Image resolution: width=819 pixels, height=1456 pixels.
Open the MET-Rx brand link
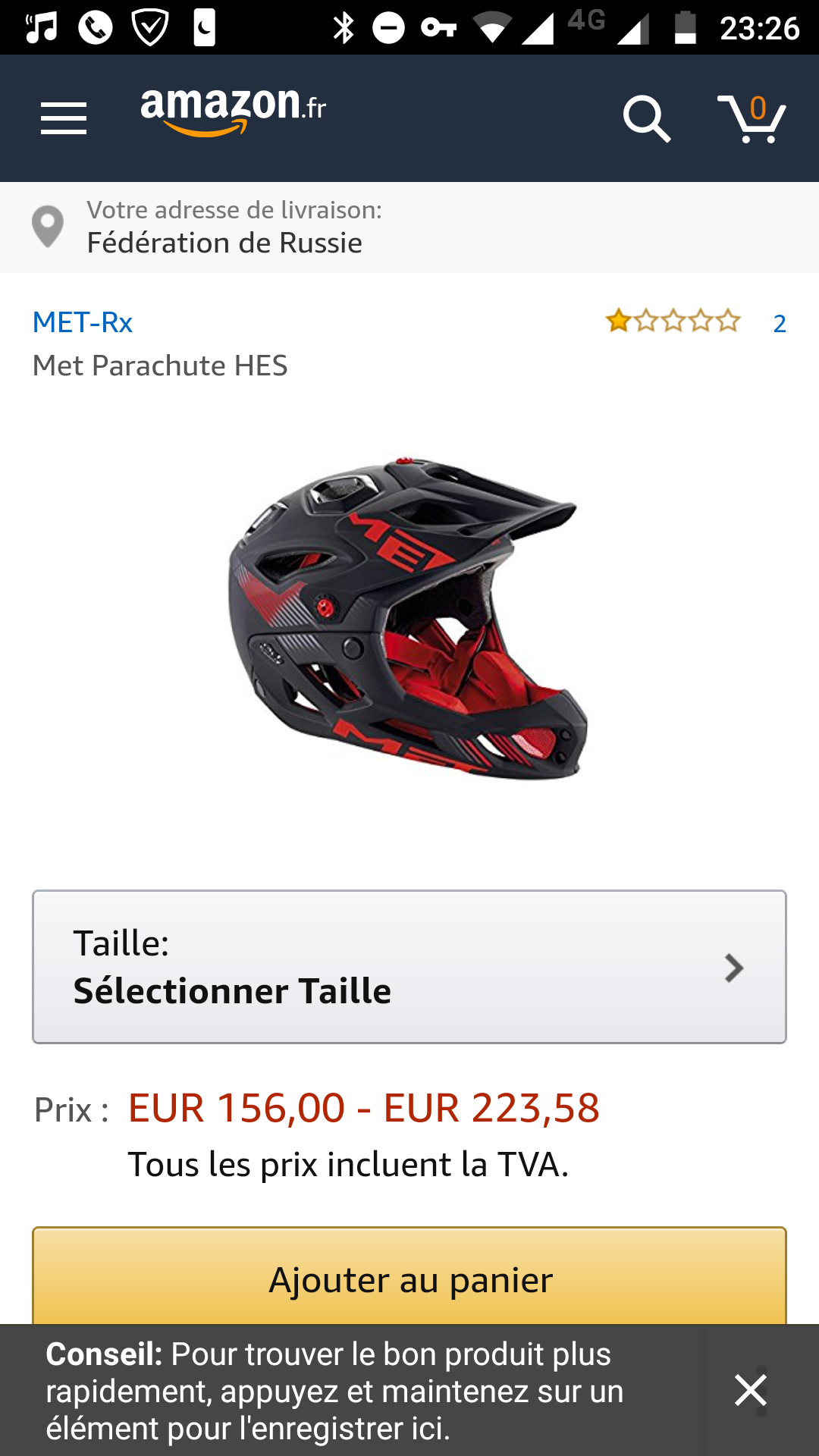point(83,322)
